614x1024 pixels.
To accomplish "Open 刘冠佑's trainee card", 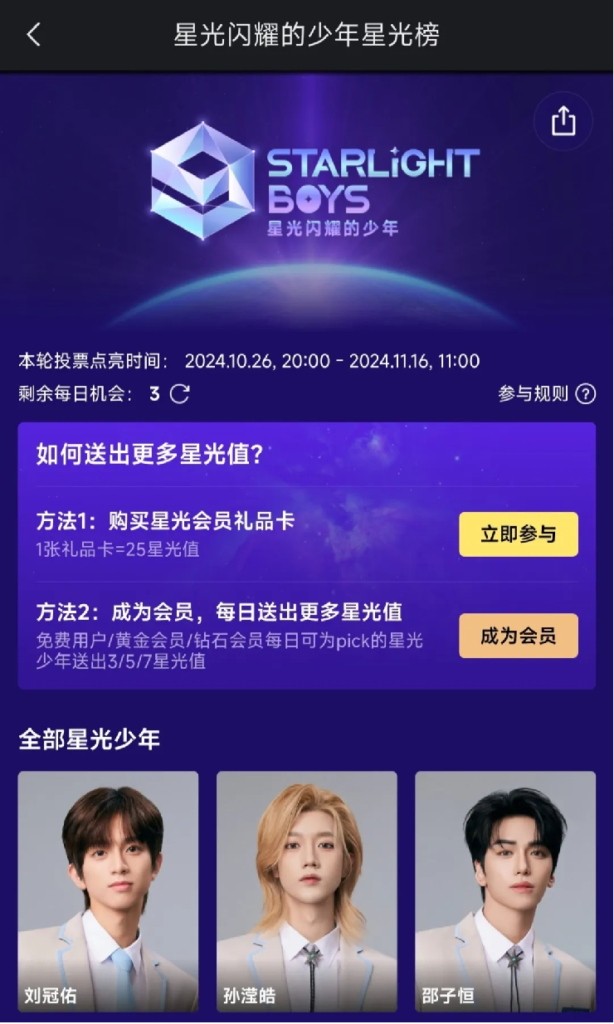I will pos(108,890).
